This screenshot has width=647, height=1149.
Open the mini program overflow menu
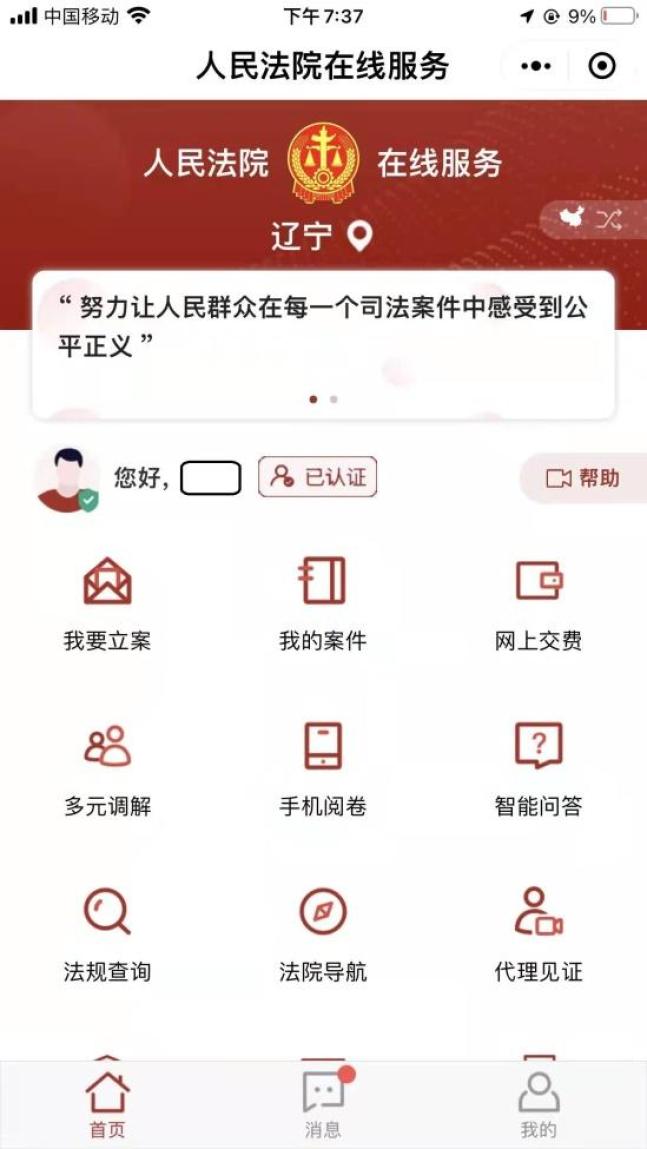coord(536,66)
